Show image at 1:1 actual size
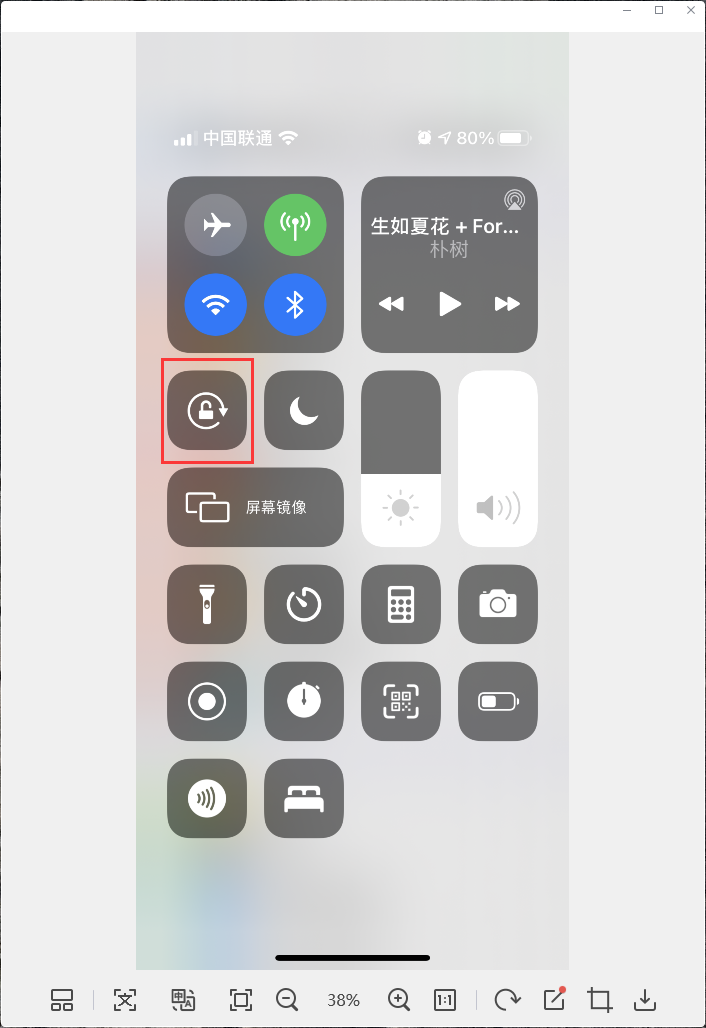This screenshot has height=1028, width=706. click(445, 999)
